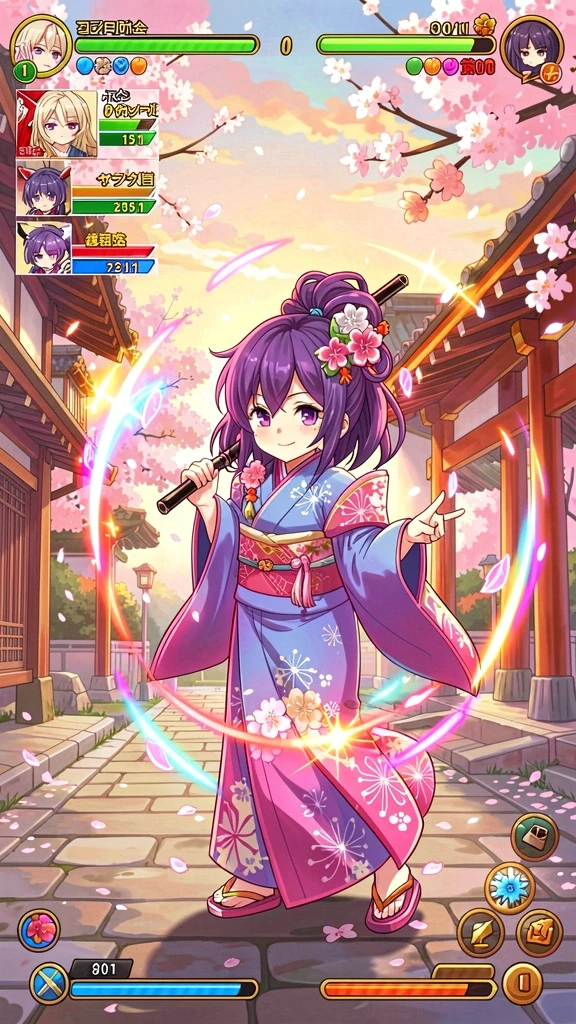Image resolution: width=576 pixels, height=1024 pixels.
Task: Trigger the golden arrow skill button
Action: coord(480,933)
